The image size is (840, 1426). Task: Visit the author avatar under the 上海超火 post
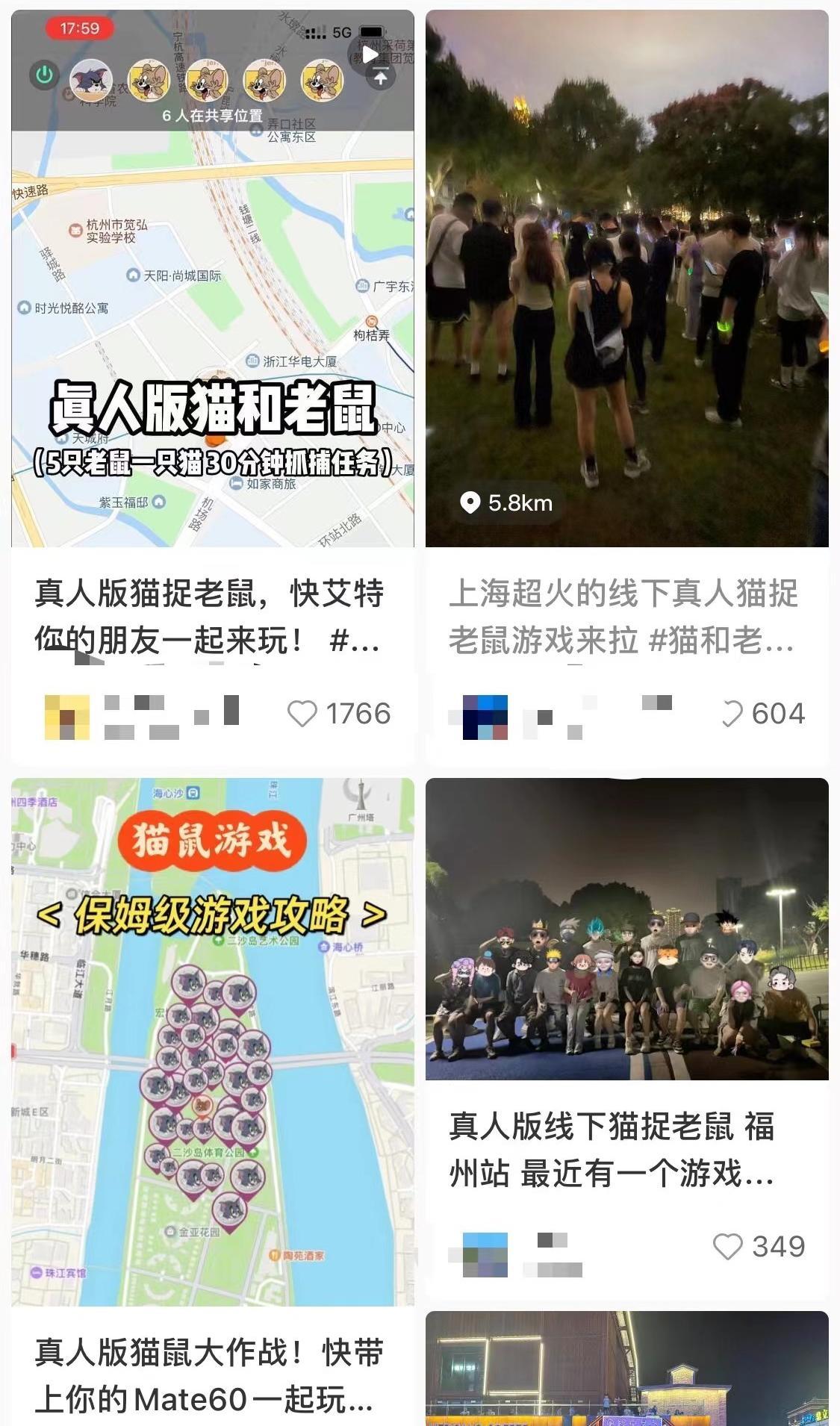click(485, 717)
